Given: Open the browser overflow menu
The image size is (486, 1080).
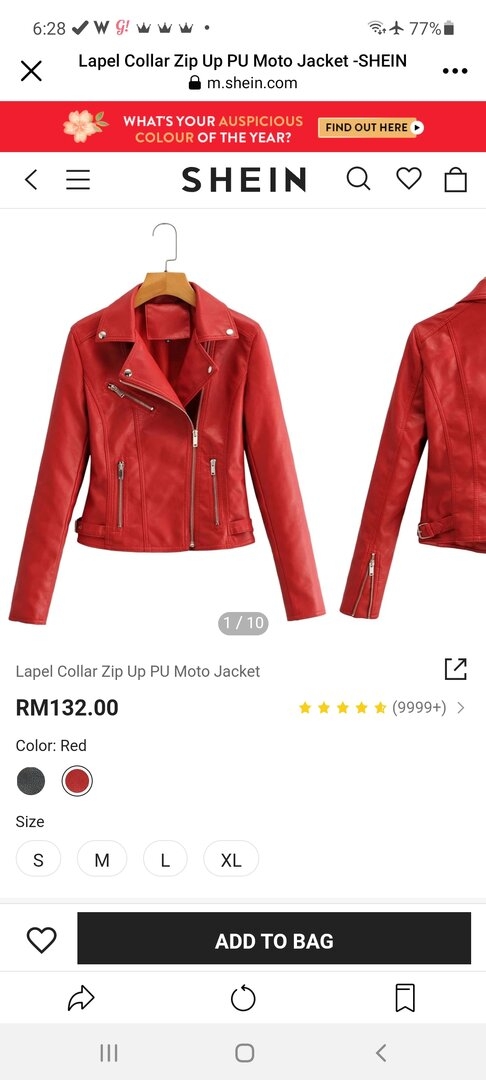Looking at the screenshot, I should click(455, 71).
